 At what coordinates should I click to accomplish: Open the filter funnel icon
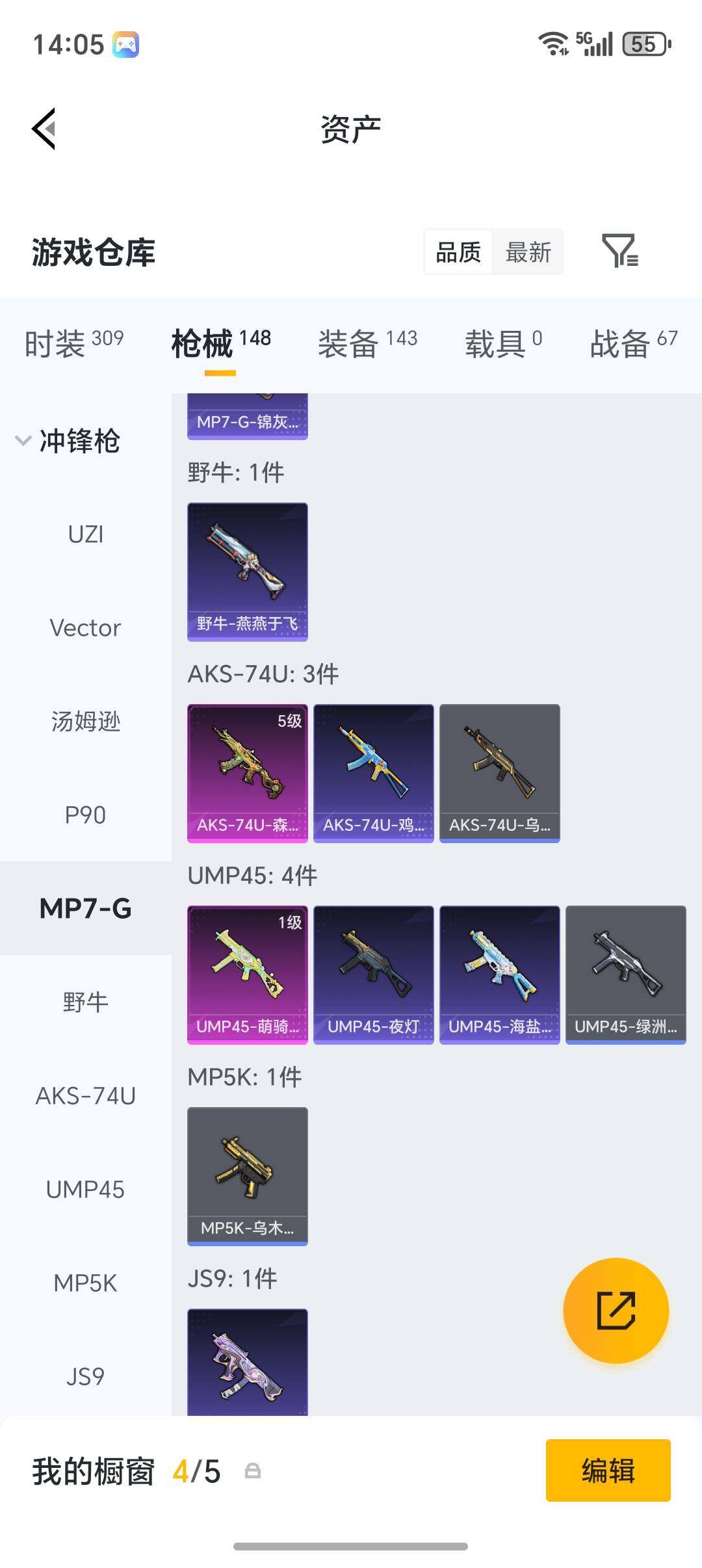click(620, 252)
